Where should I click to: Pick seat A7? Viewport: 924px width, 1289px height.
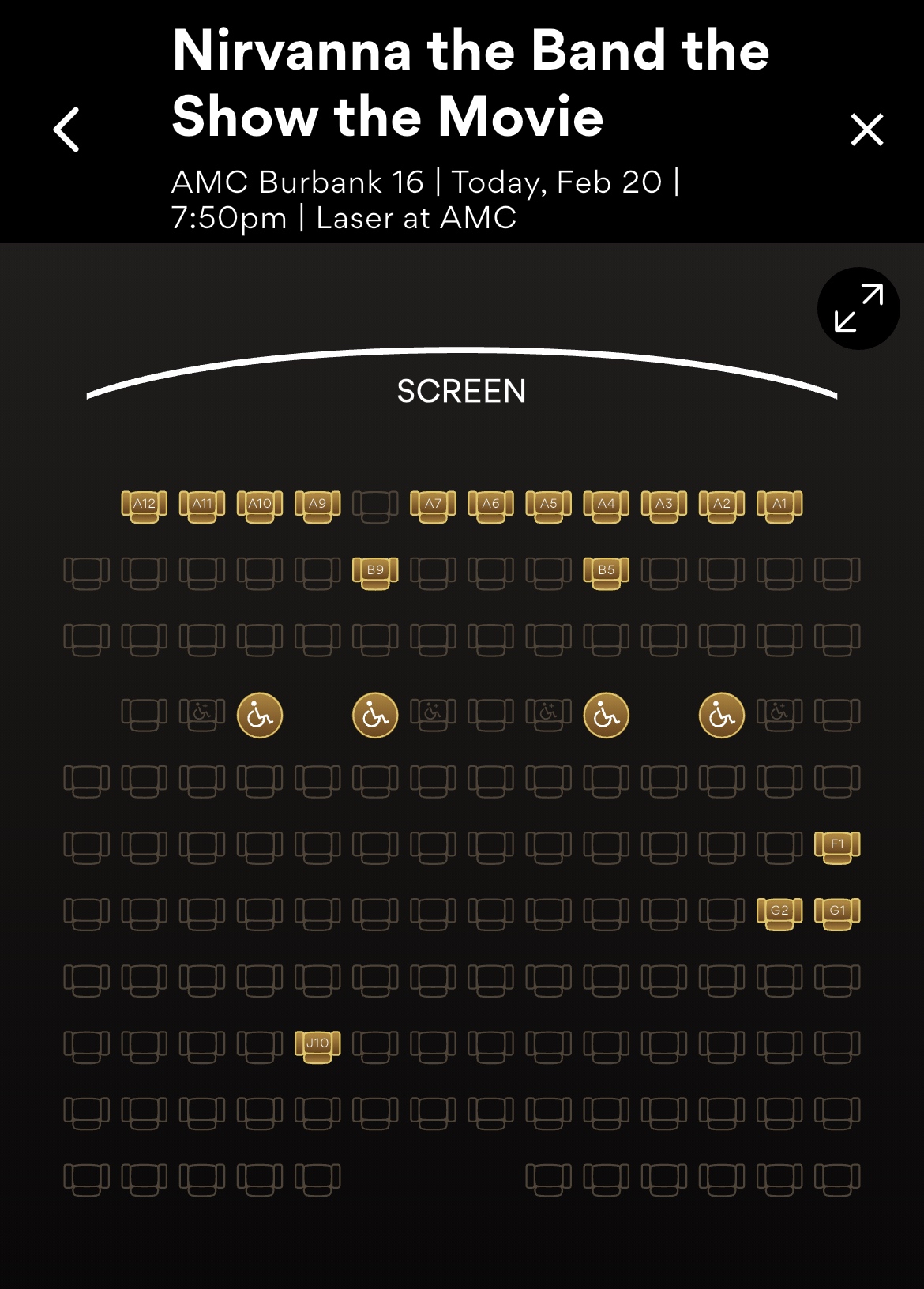433,505
